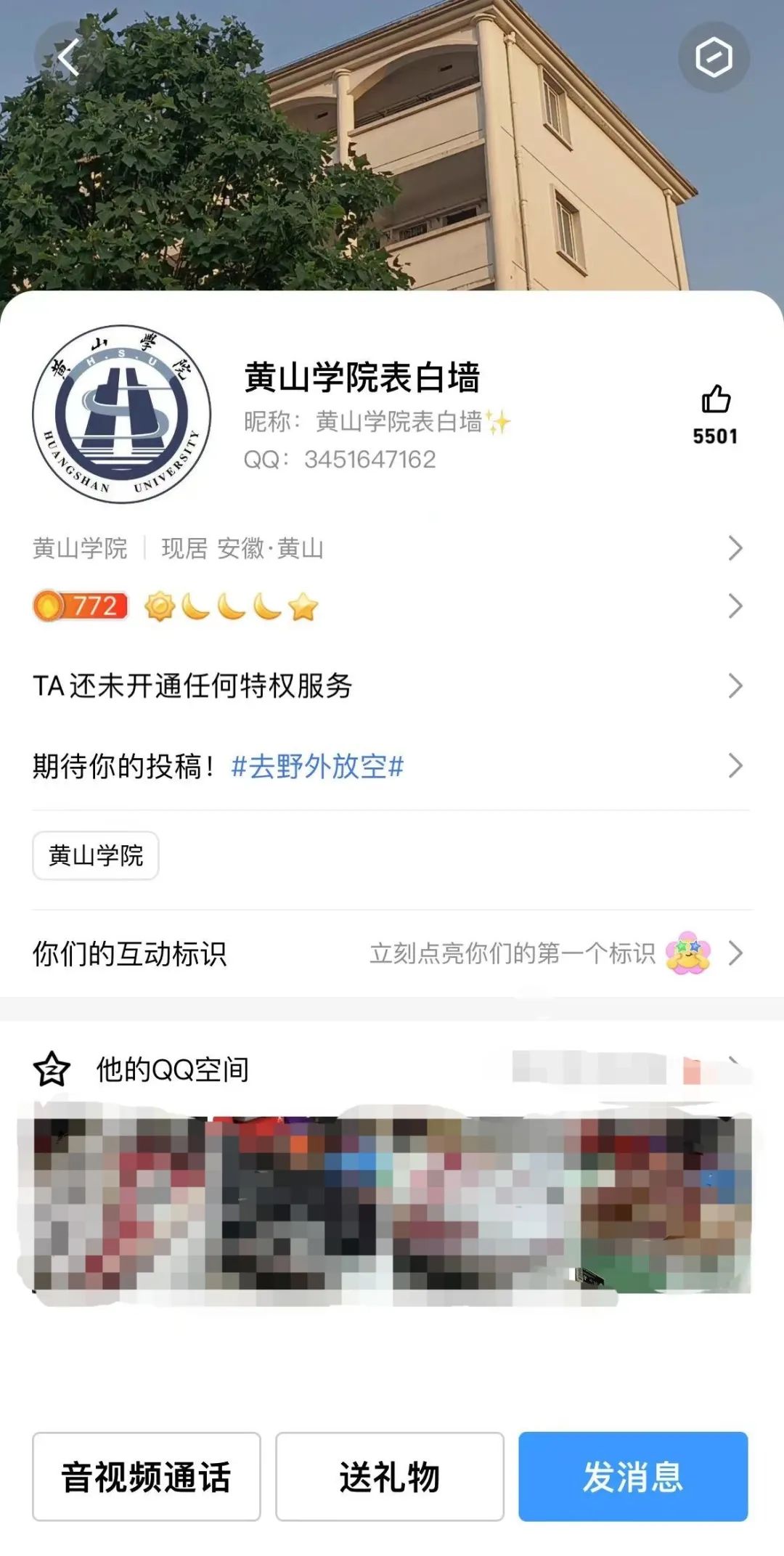Open the hashtag #去野外放空#

click(317, 766)
